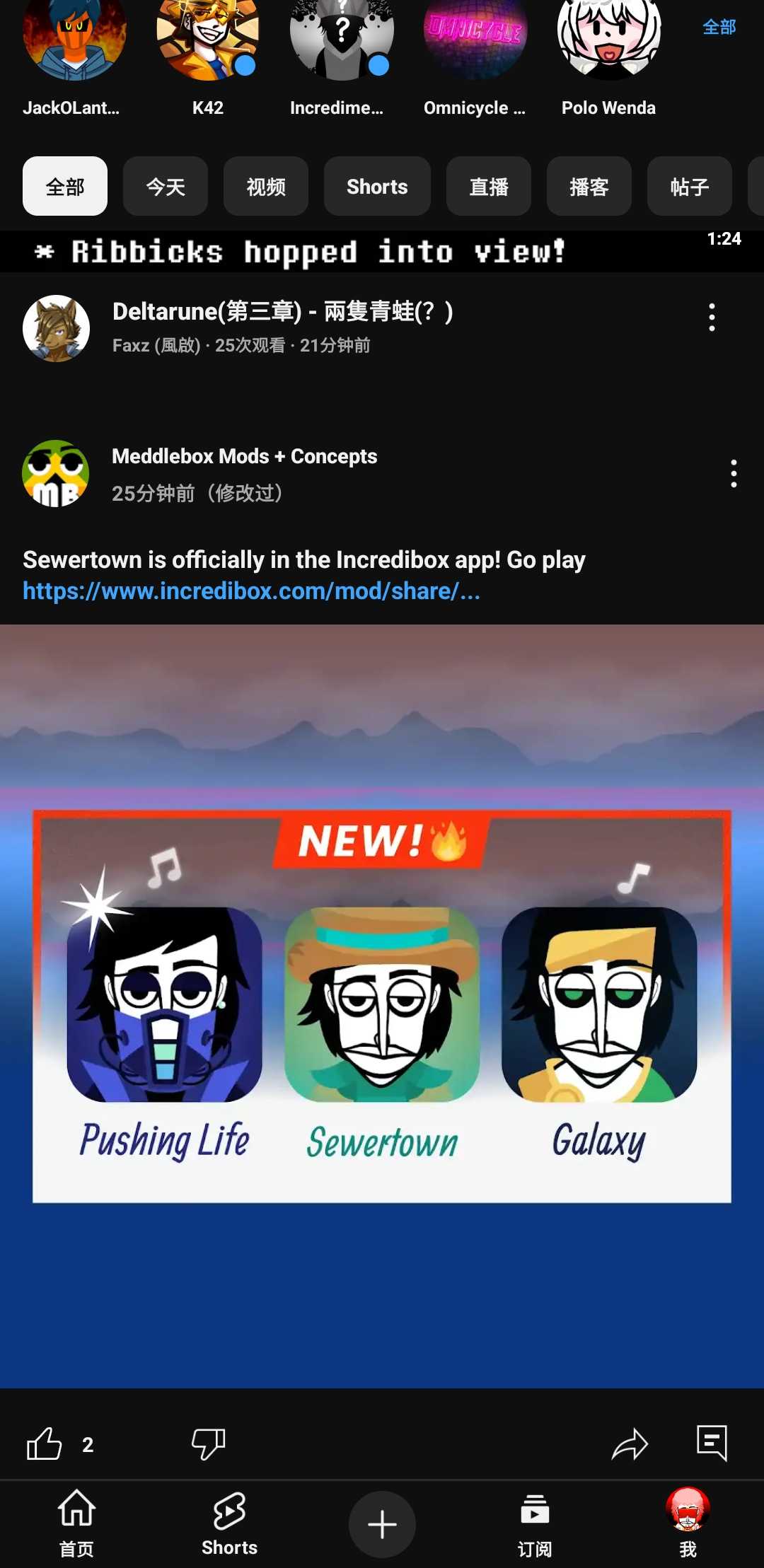Open Omnicycle channel avatar
Viewport: 764px width, 1568px height.
pos(475,37)
